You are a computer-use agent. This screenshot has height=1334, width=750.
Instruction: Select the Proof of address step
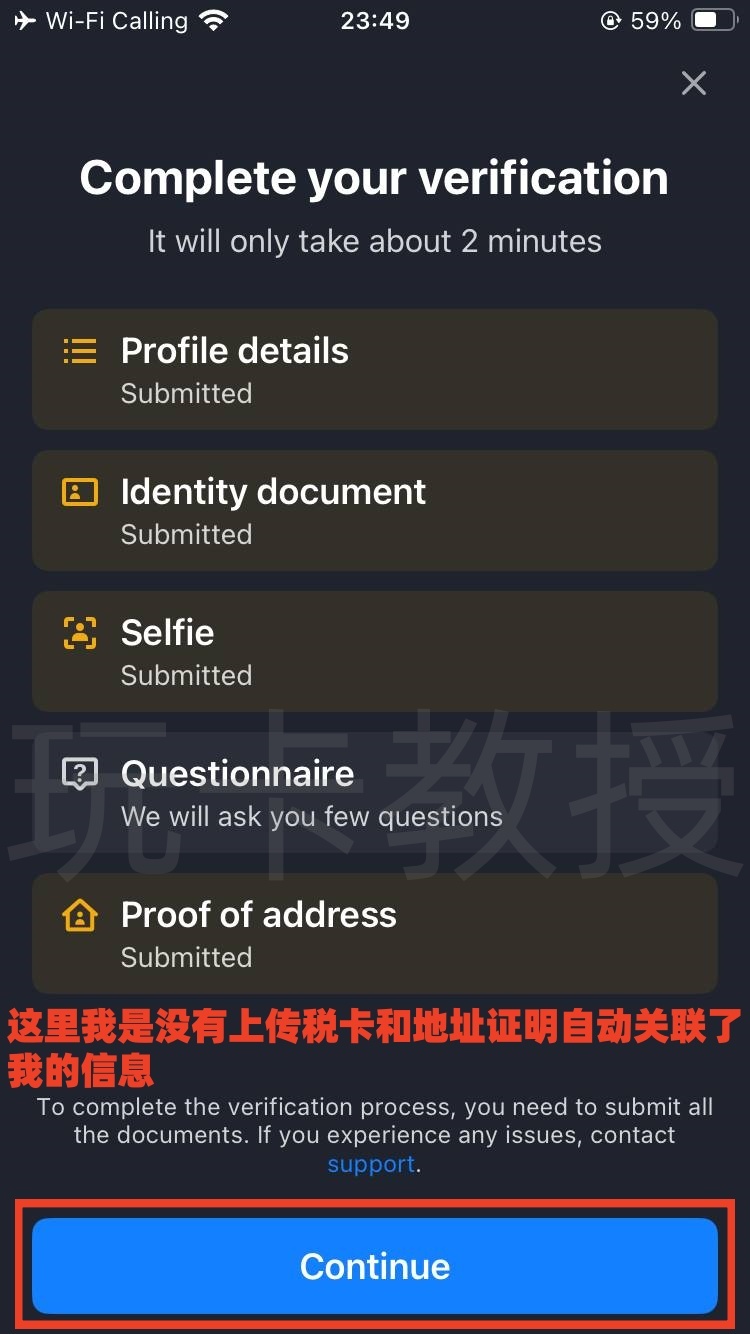coord(375,933)
